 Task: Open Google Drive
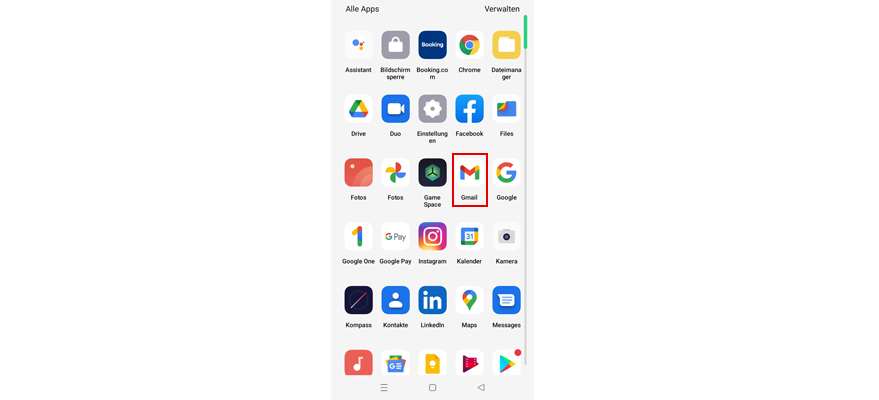358,109
